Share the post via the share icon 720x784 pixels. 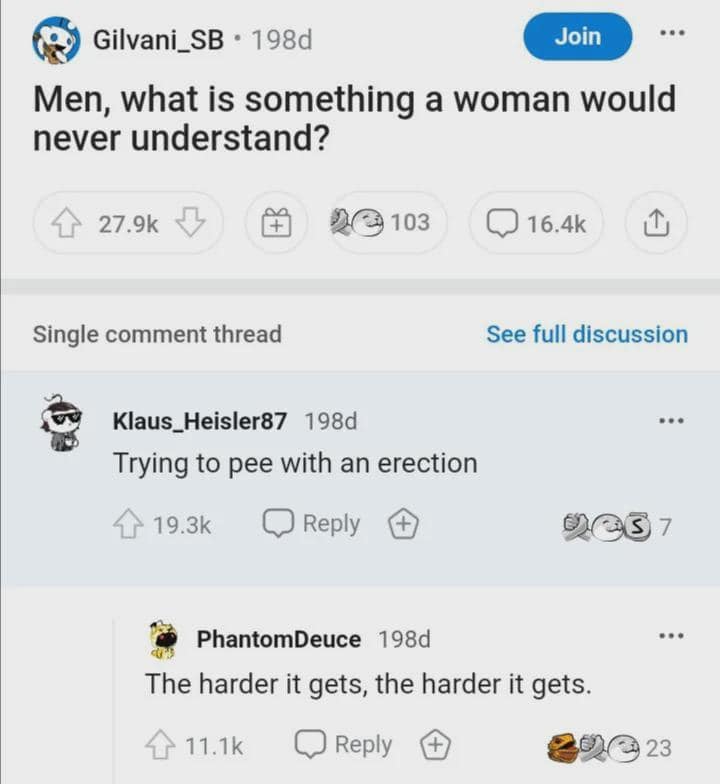pyautogui.click(x=656, y=222)
